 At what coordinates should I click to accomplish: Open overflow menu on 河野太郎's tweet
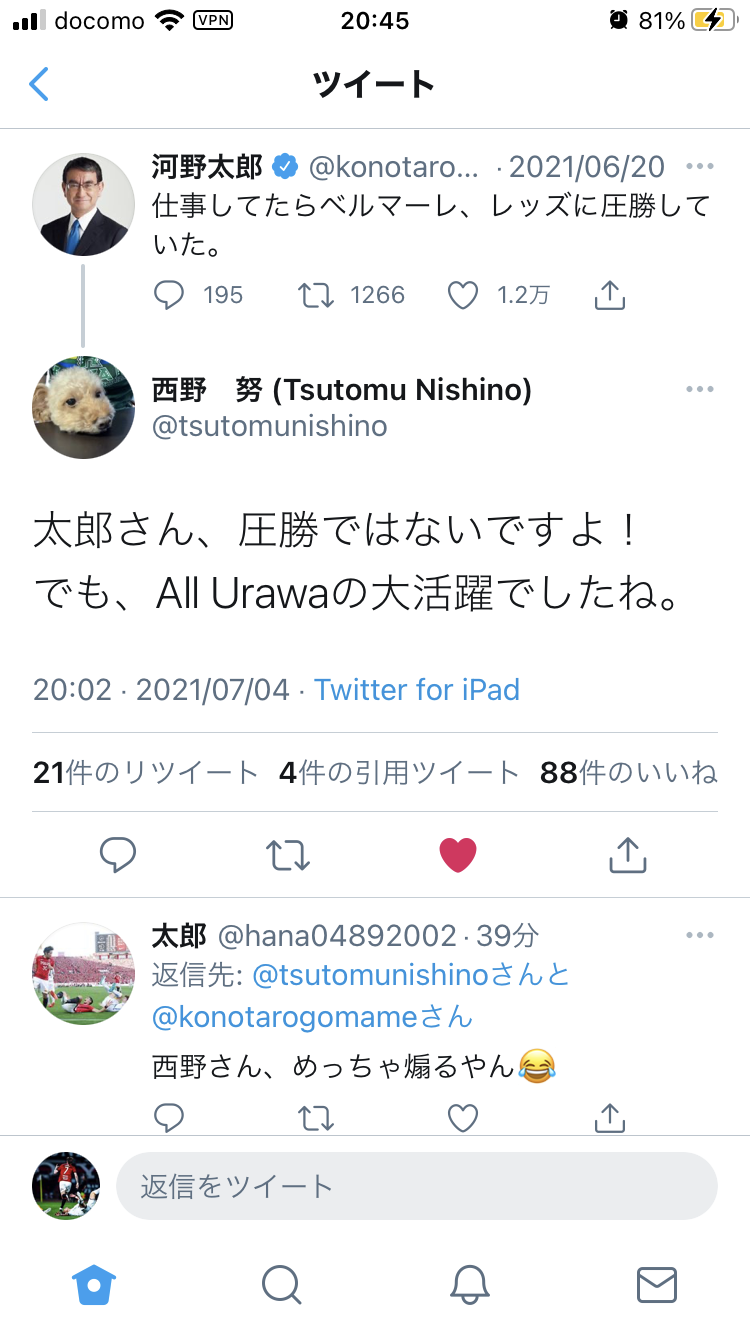[x=700, y=167]
